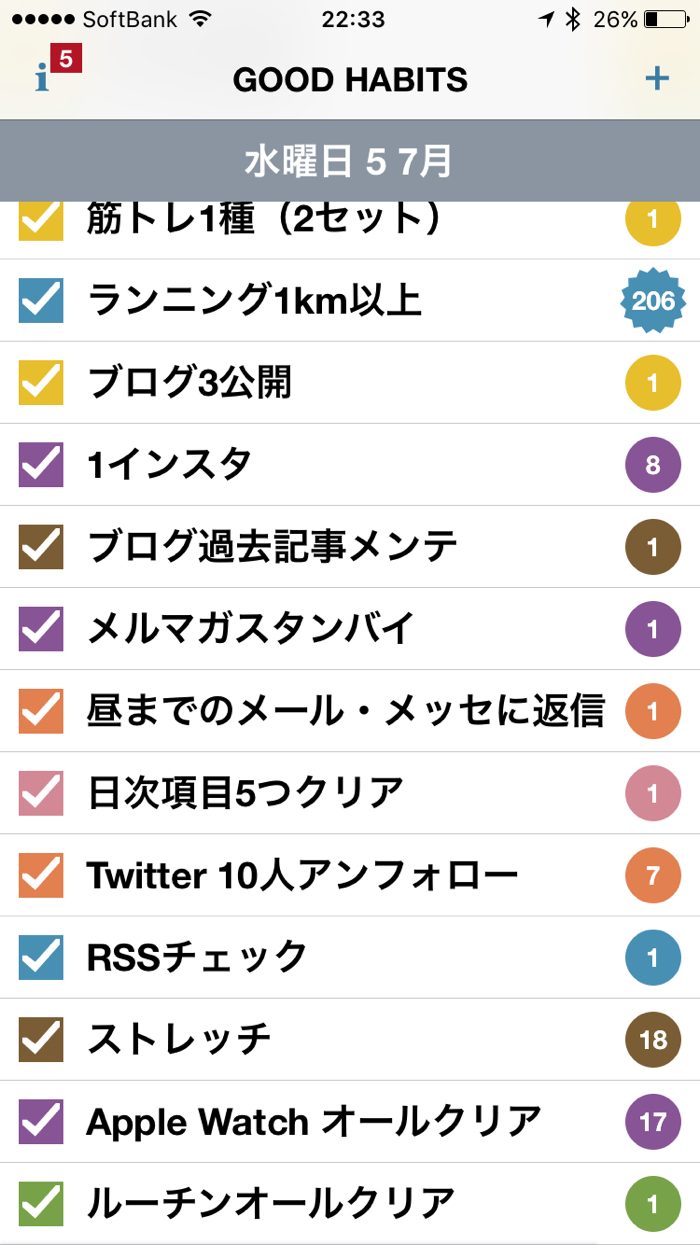Uncheck the ブログ3公開 checkbox
Image resolution: width=700 pixels, height=1245 pixels.
pos(41,383)
